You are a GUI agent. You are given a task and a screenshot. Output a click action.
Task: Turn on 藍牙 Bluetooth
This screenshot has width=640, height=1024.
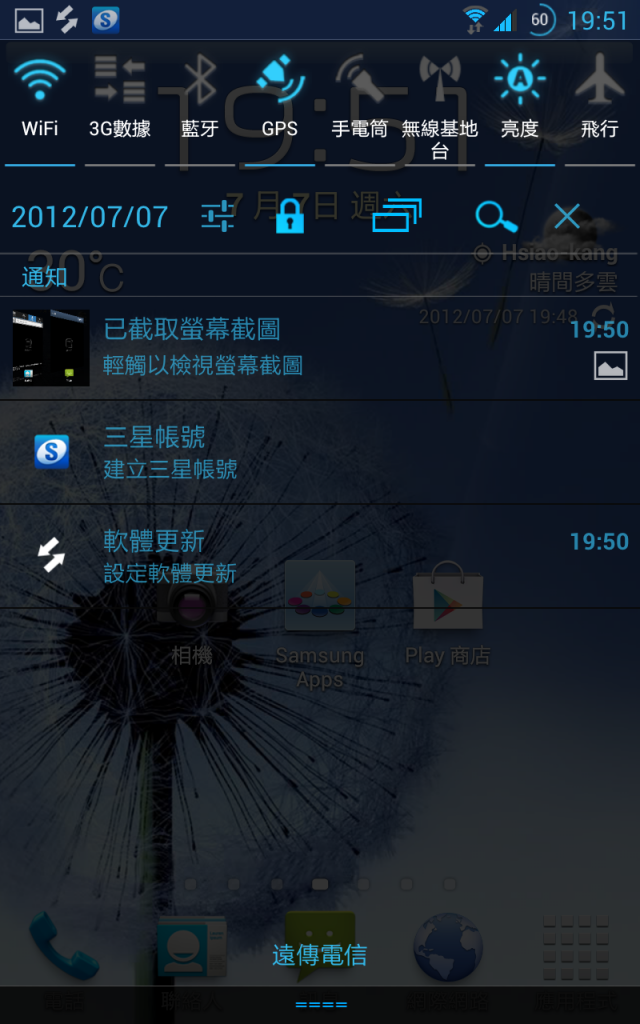[x=200, y=100]
